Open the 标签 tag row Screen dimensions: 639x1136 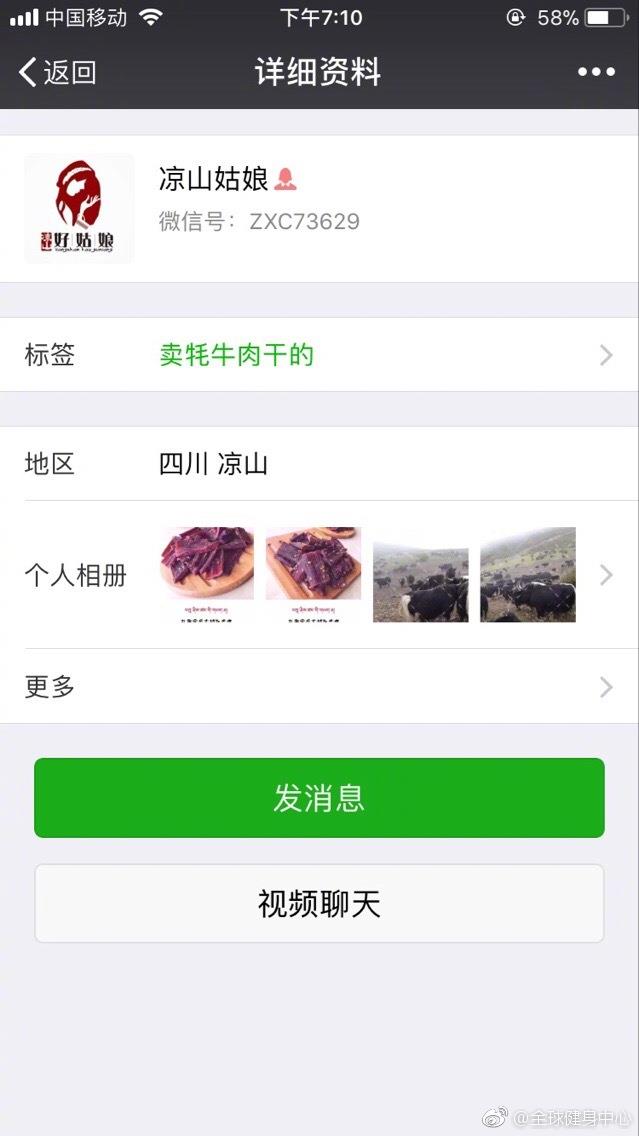pyautogui.click(x=319, y=355)
